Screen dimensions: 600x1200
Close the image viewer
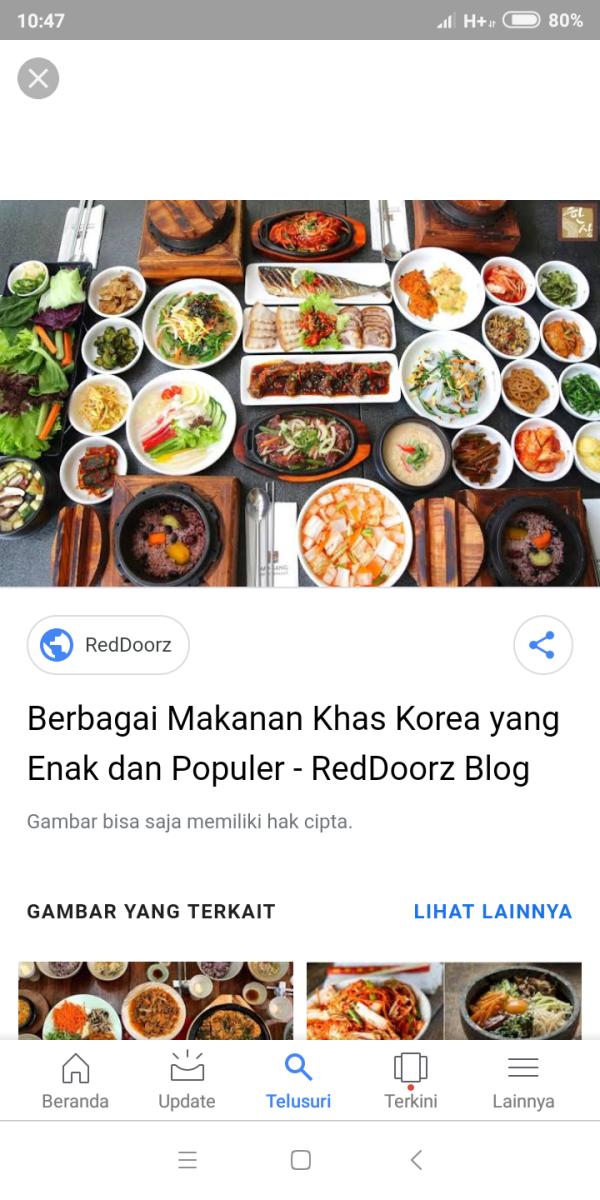tap(38, 78)
